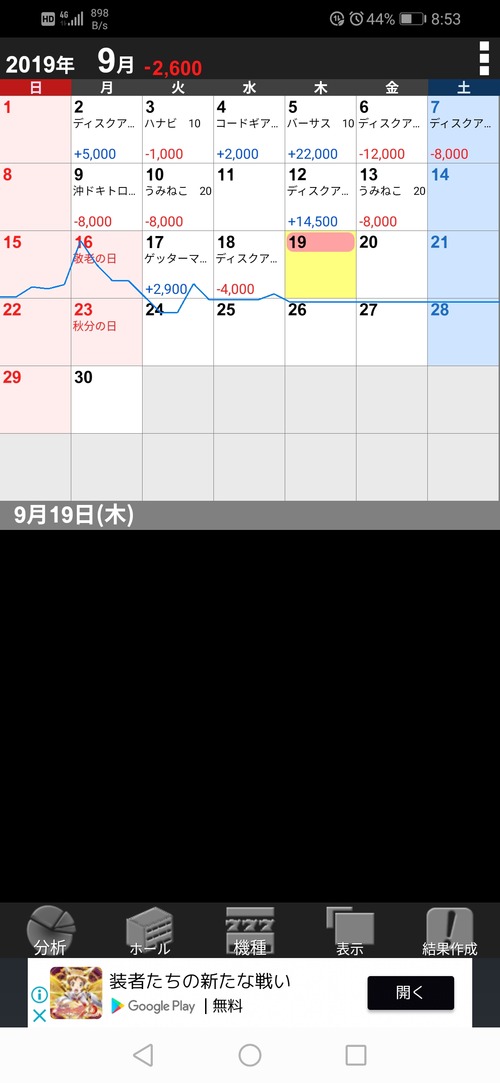
Task: Tap 開く on the ad banner
Action: pos(410,993)
